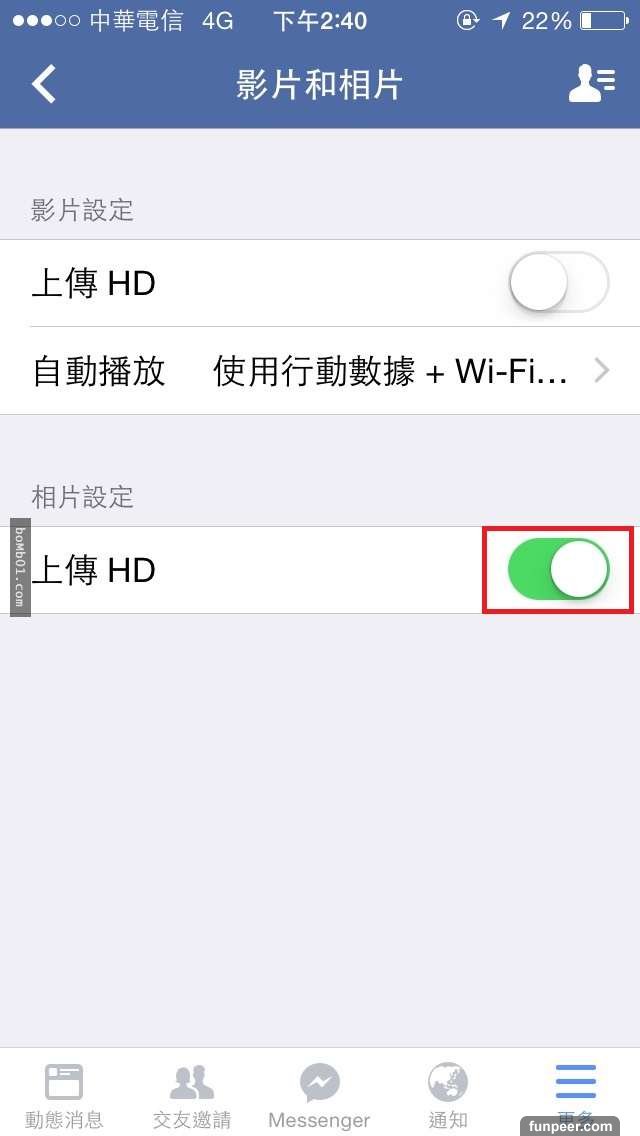Viewport: 640px width, 1136px height.
Task: Turn off 上傳 HD under 相片設定
Action: tap(558, 570)
